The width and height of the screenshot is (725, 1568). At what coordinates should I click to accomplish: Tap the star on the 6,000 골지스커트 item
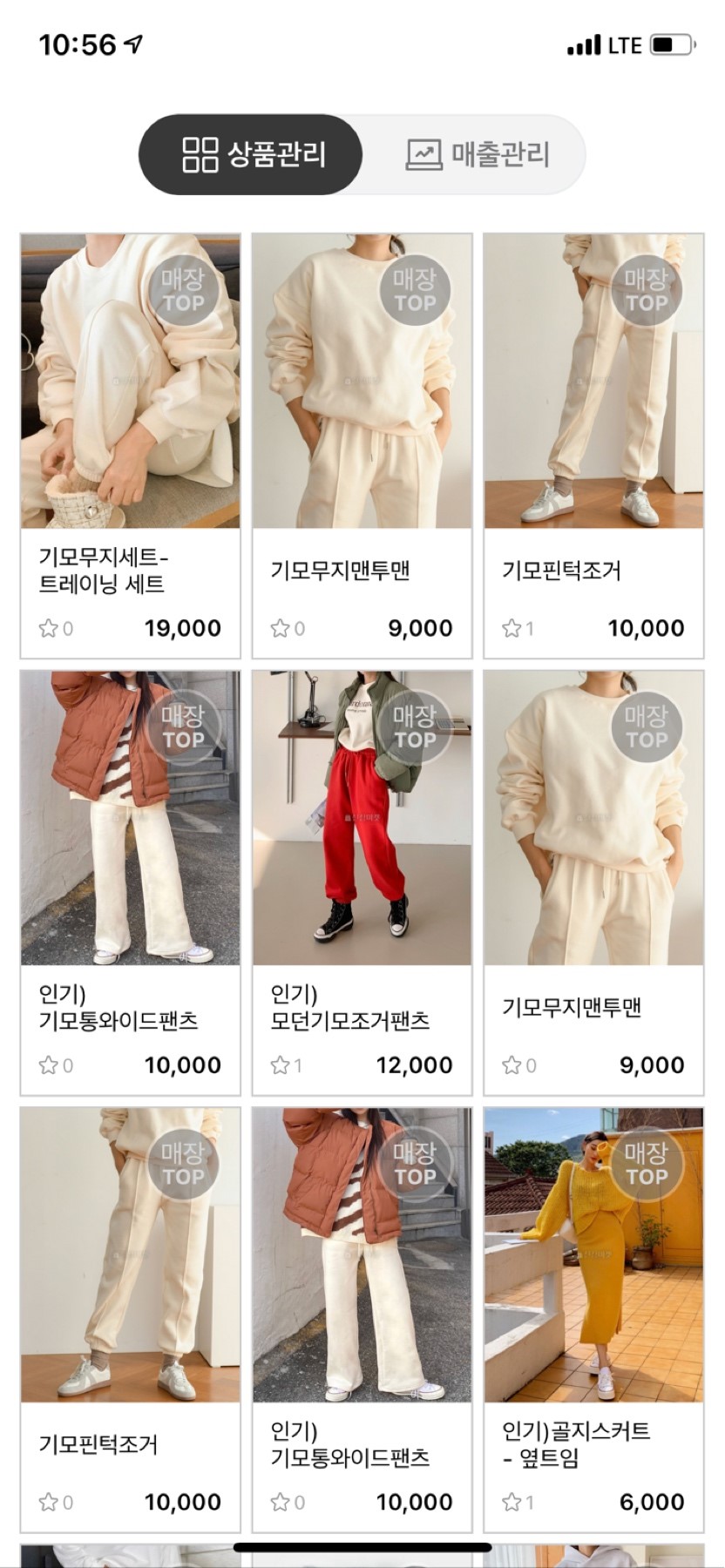click(512, 1502)
